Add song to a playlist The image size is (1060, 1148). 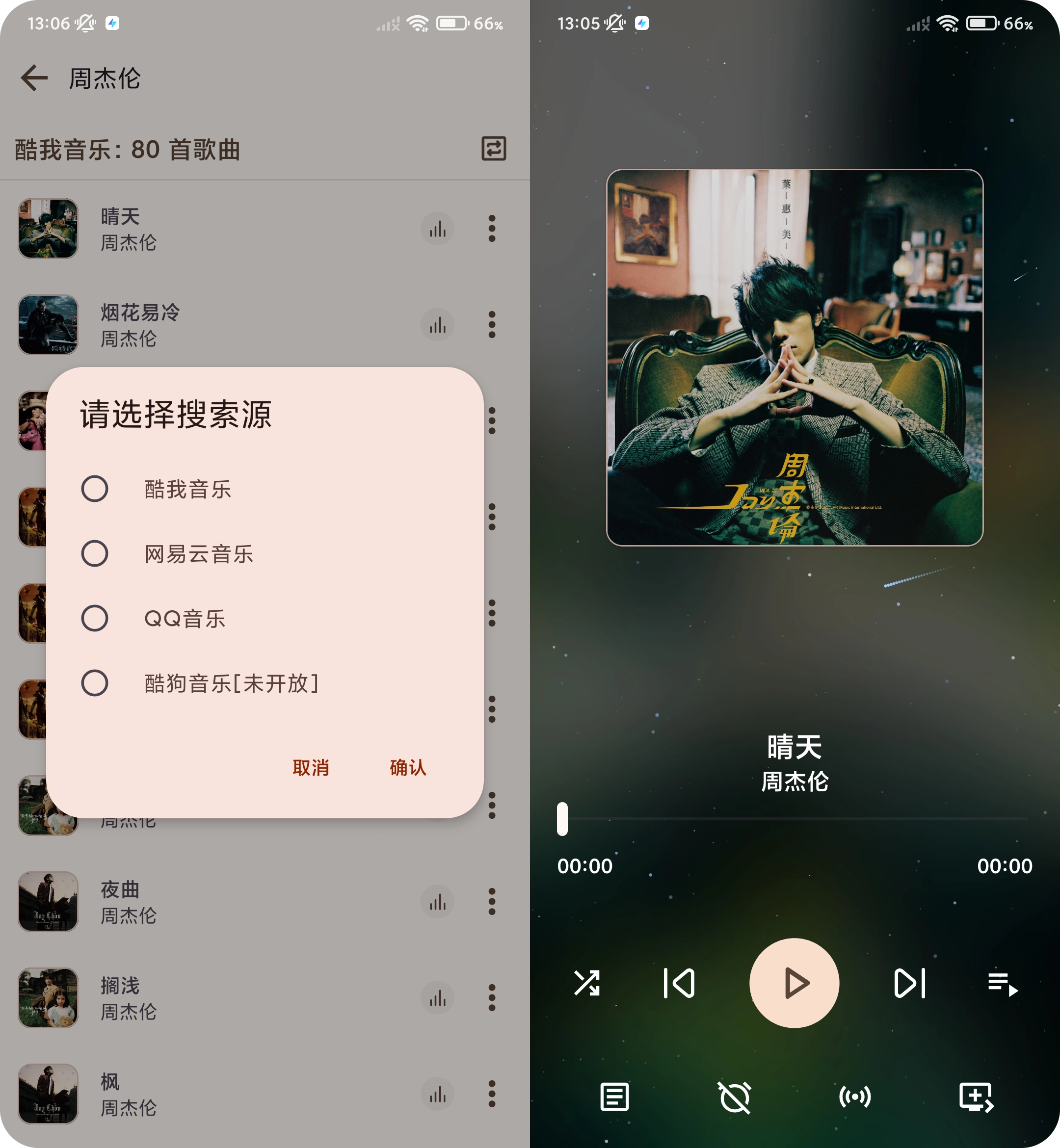click(976, 1096)
